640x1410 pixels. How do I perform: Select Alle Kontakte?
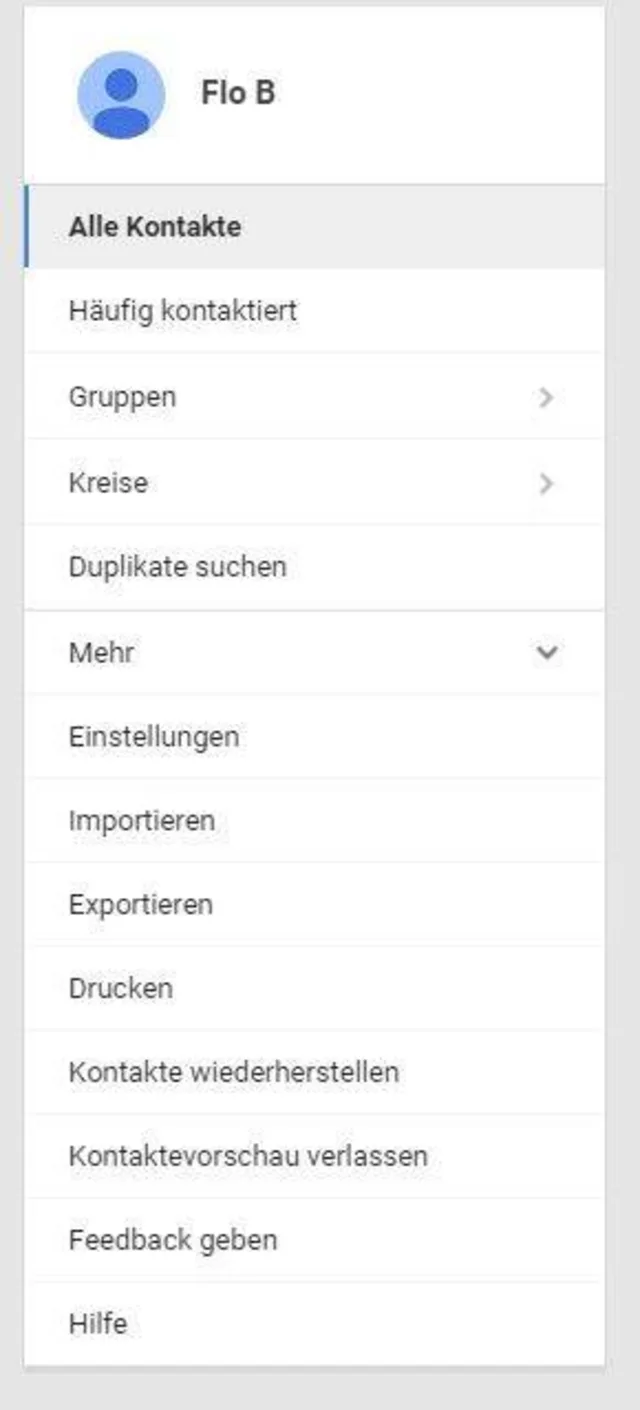[155, 227]
